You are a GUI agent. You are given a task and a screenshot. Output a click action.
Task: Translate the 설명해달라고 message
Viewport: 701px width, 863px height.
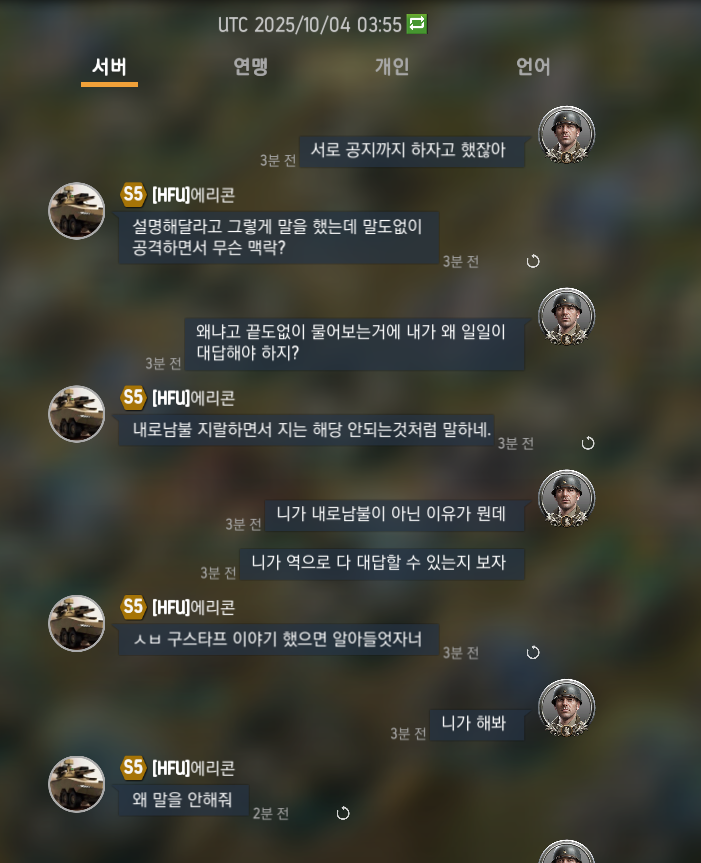click(x=533, y=261)
